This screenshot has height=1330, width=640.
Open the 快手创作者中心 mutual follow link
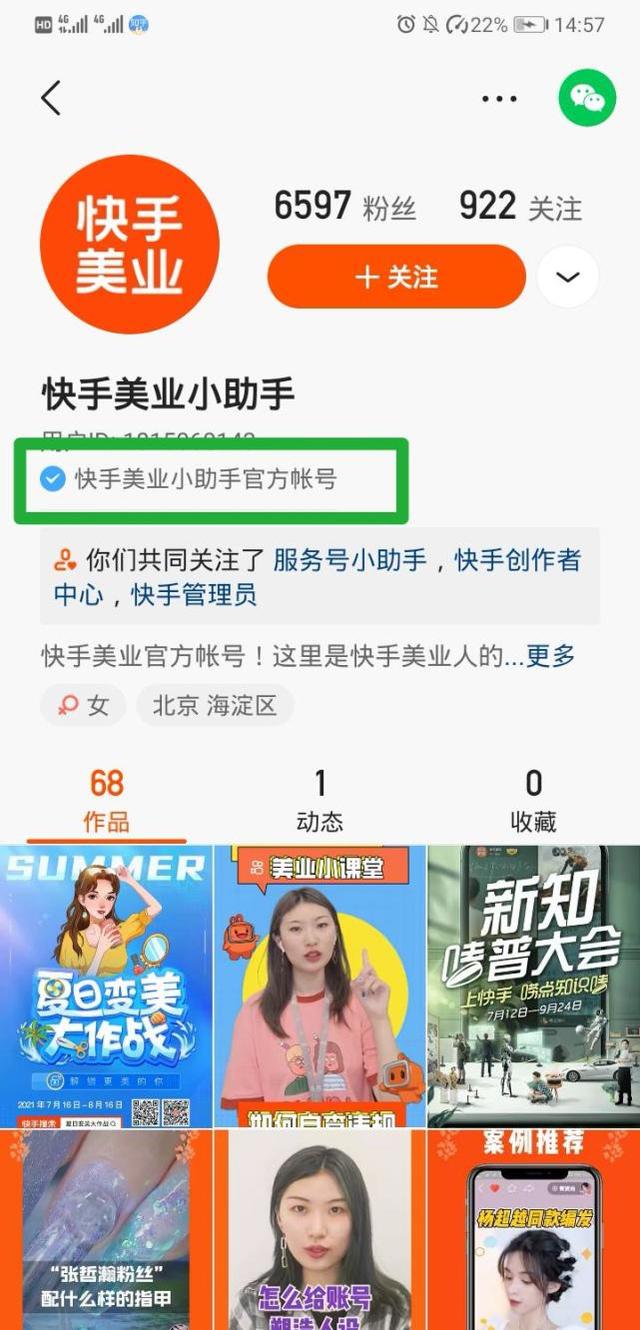pyautogui.click(x=517, y=560)
